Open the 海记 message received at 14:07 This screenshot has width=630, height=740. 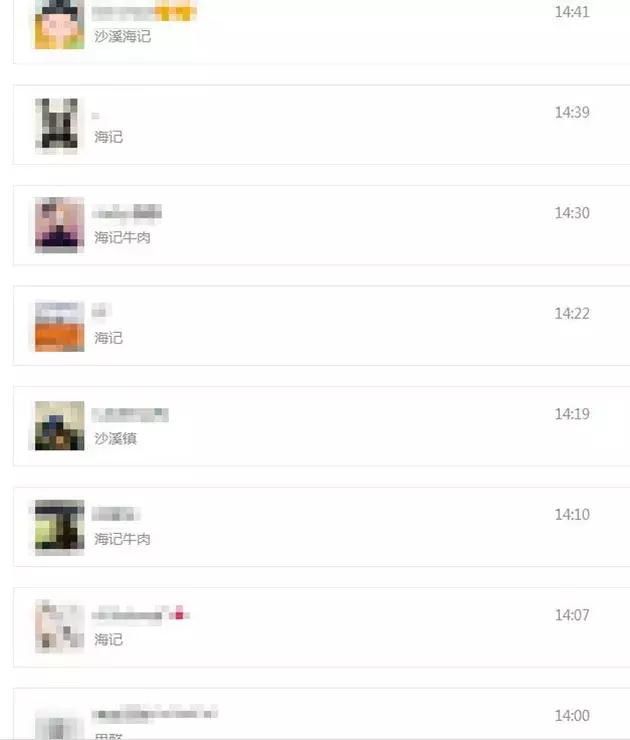click(109, 639)
